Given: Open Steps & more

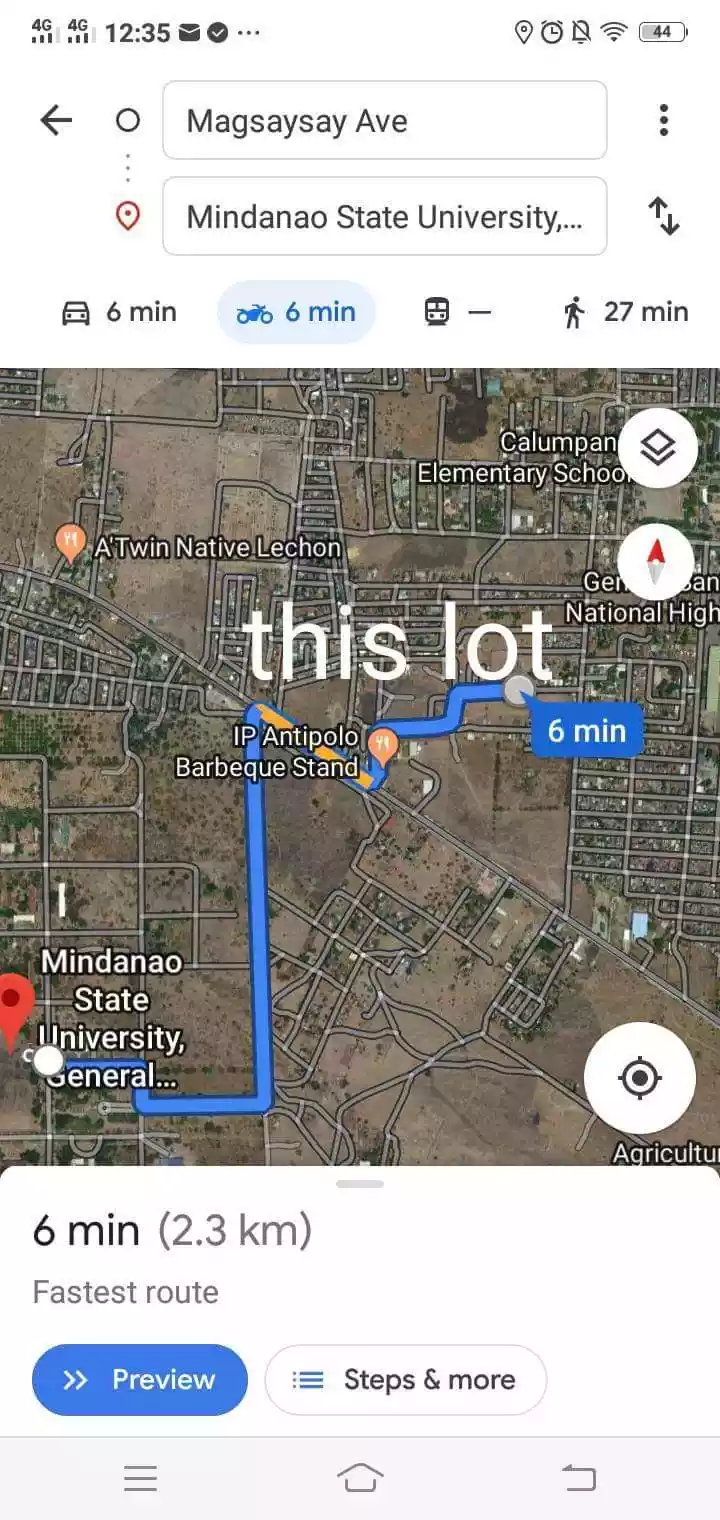Looking at the screenshot, I should click(405, 1380).
